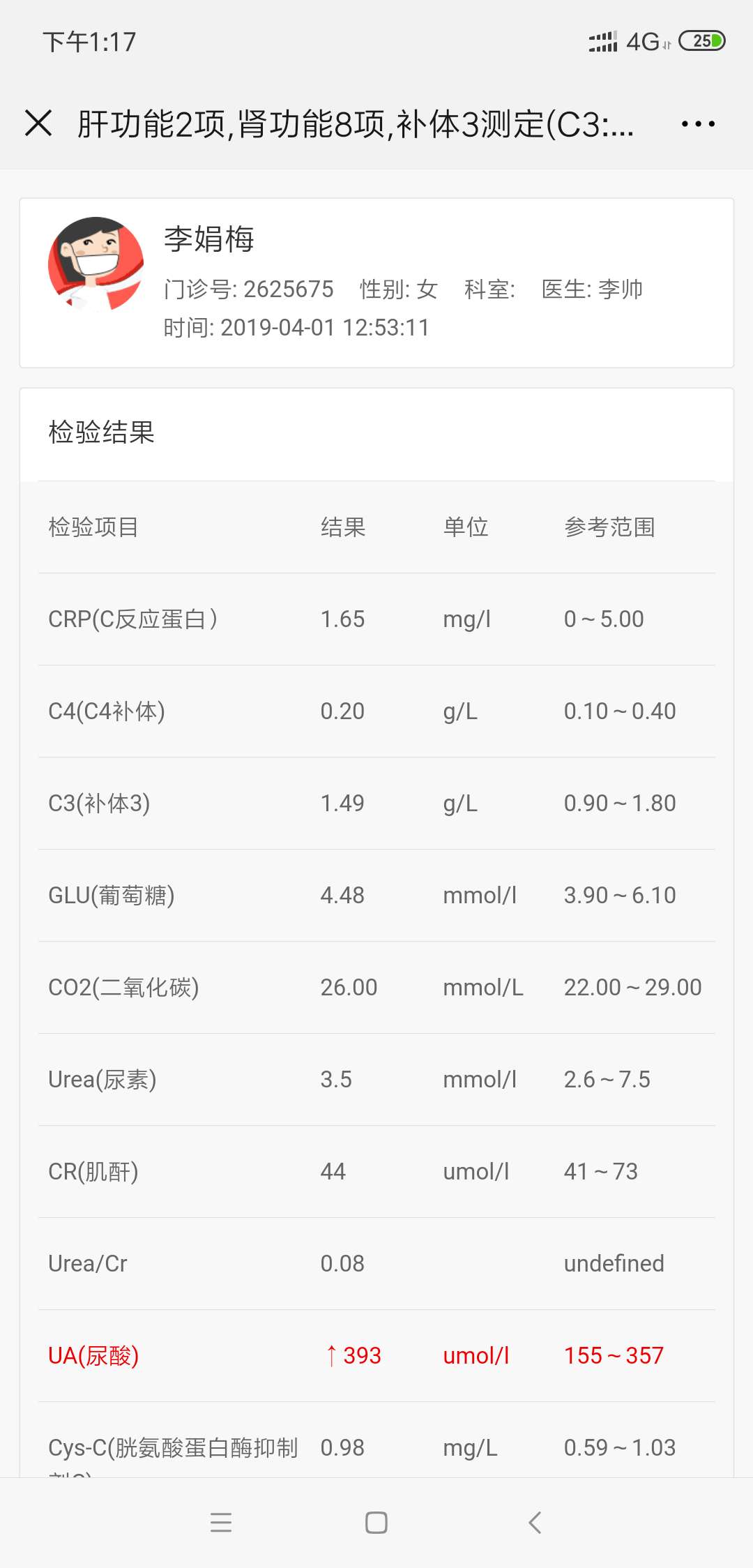Tap the back arrow in navigation bar
The image size is (753, 1568).
[533, 1523]
